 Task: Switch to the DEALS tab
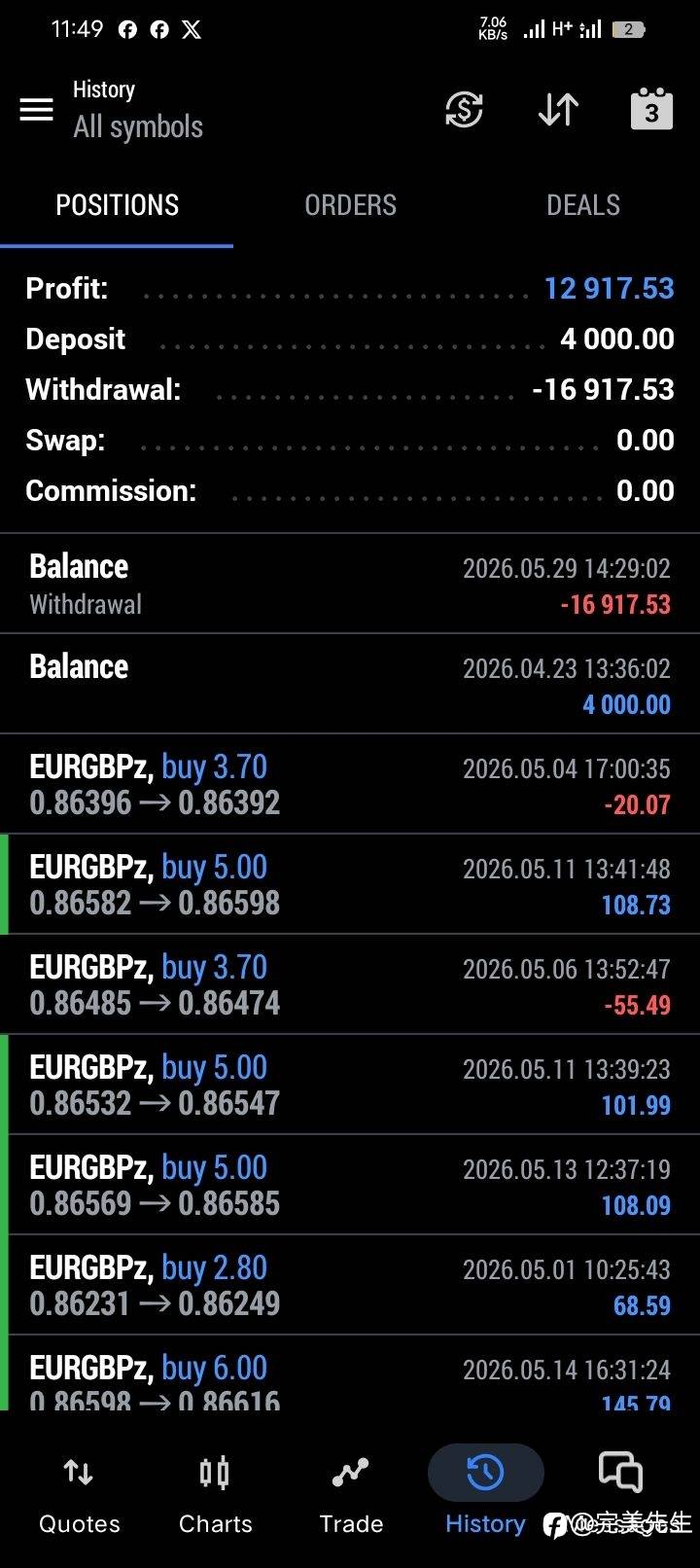[583, 205]
